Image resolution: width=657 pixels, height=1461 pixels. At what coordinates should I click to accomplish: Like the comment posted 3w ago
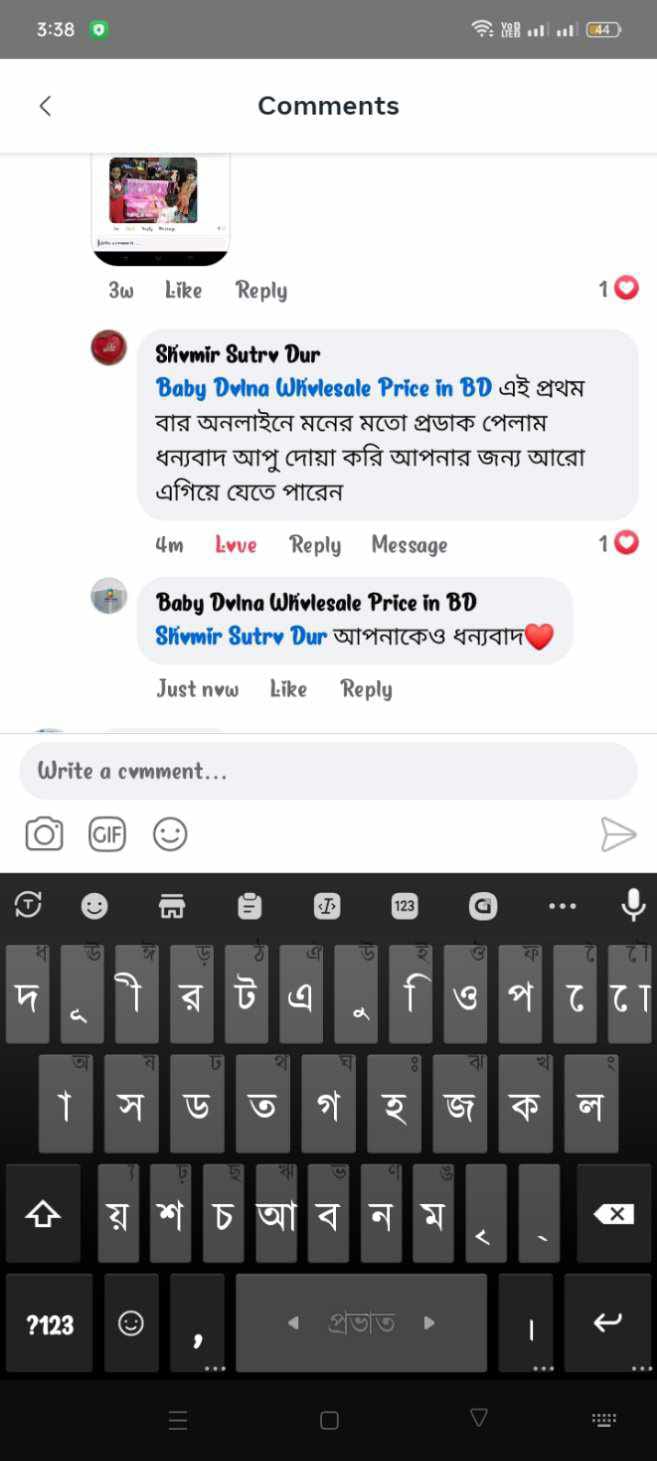pos(183,291)
